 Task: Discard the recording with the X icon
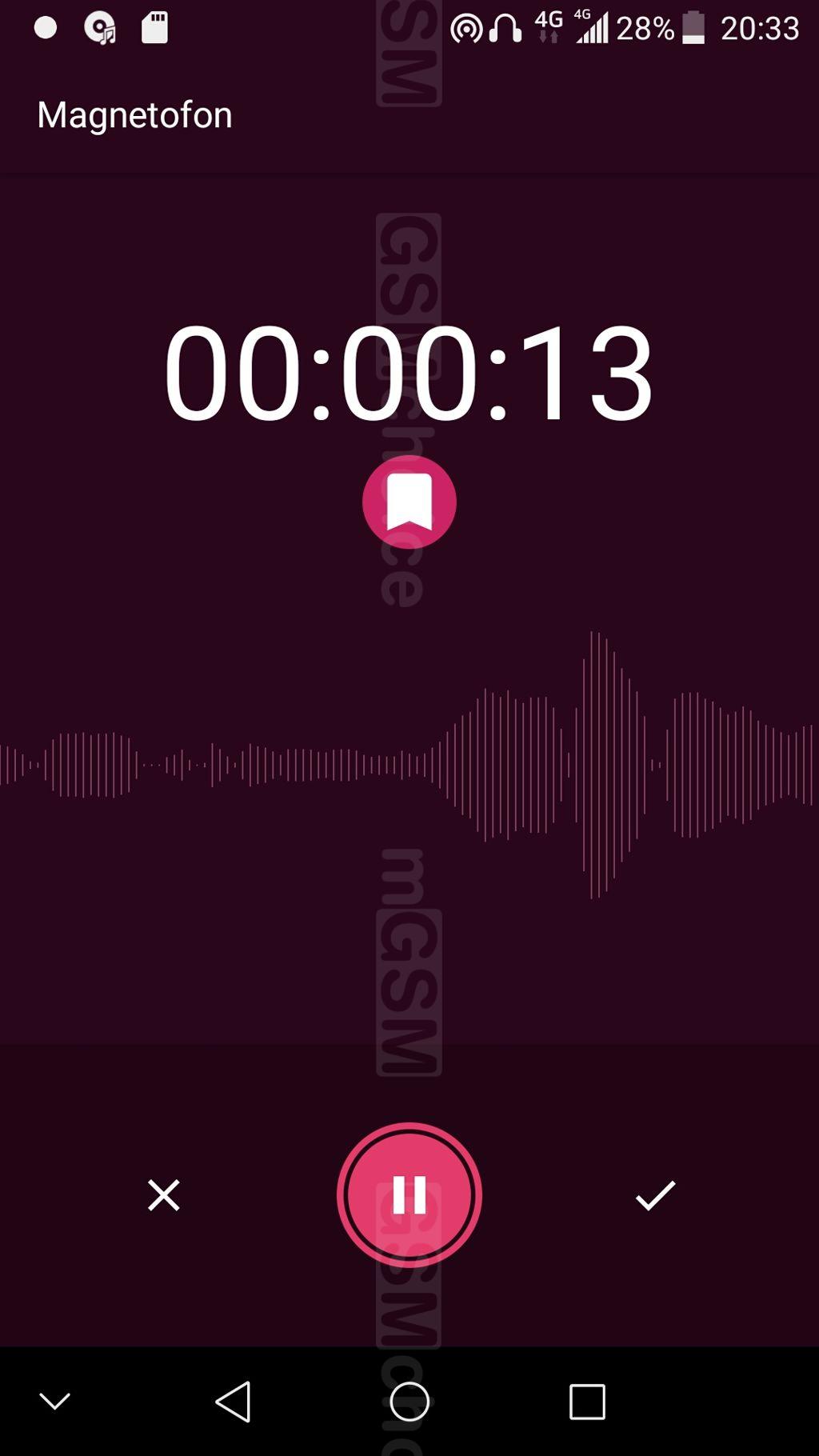pos(164,1195)
